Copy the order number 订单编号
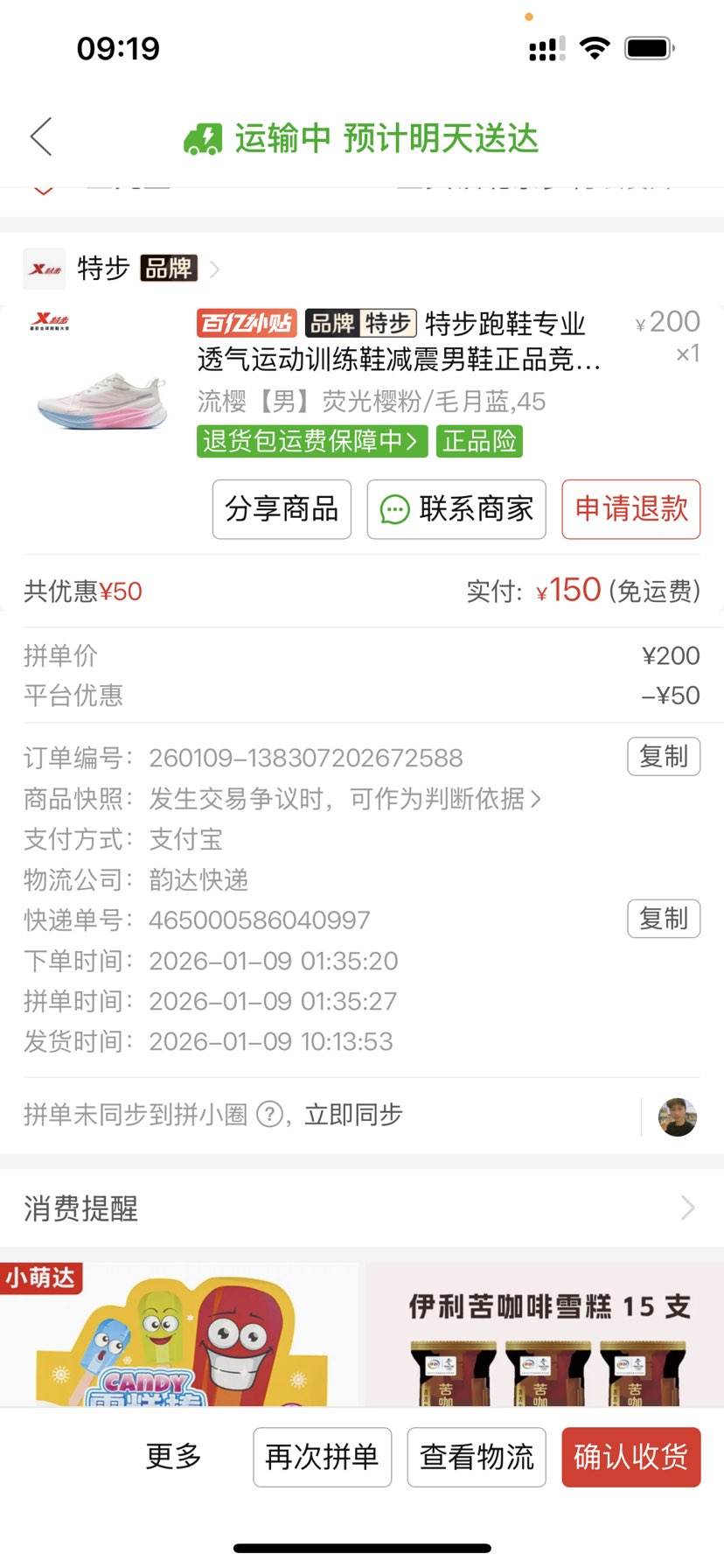The image size is (724, 1568). pyautogui.click(x=663, y=757)
